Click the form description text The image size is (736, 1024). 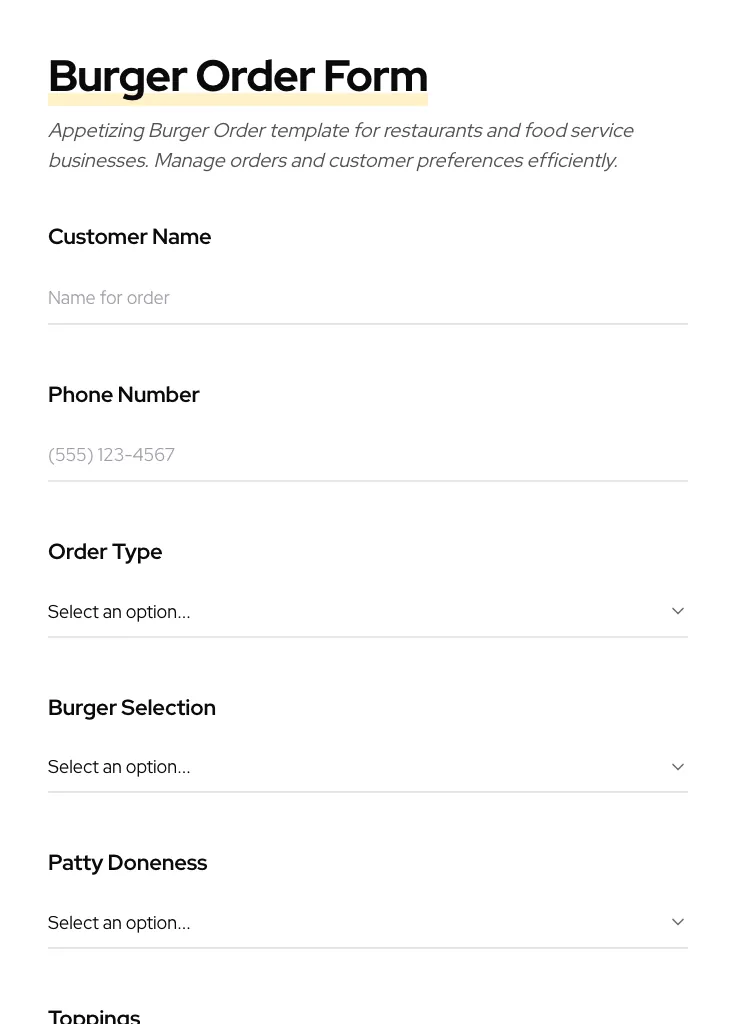coord(340,145)
